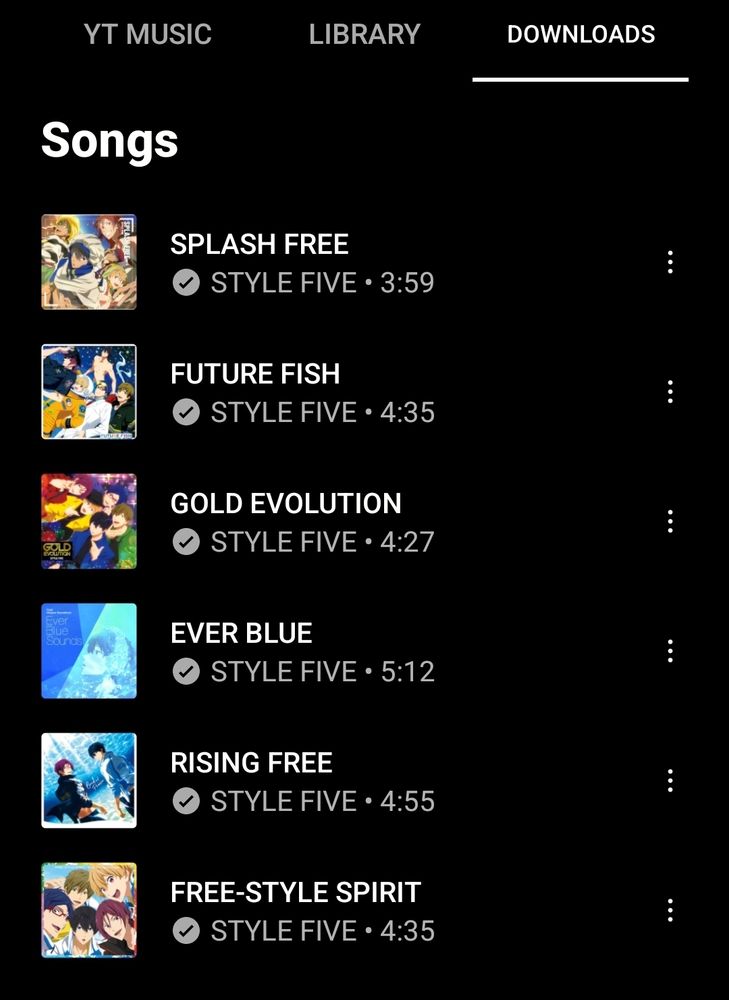Switch to the YT MUSIC tab

(147, 34)
